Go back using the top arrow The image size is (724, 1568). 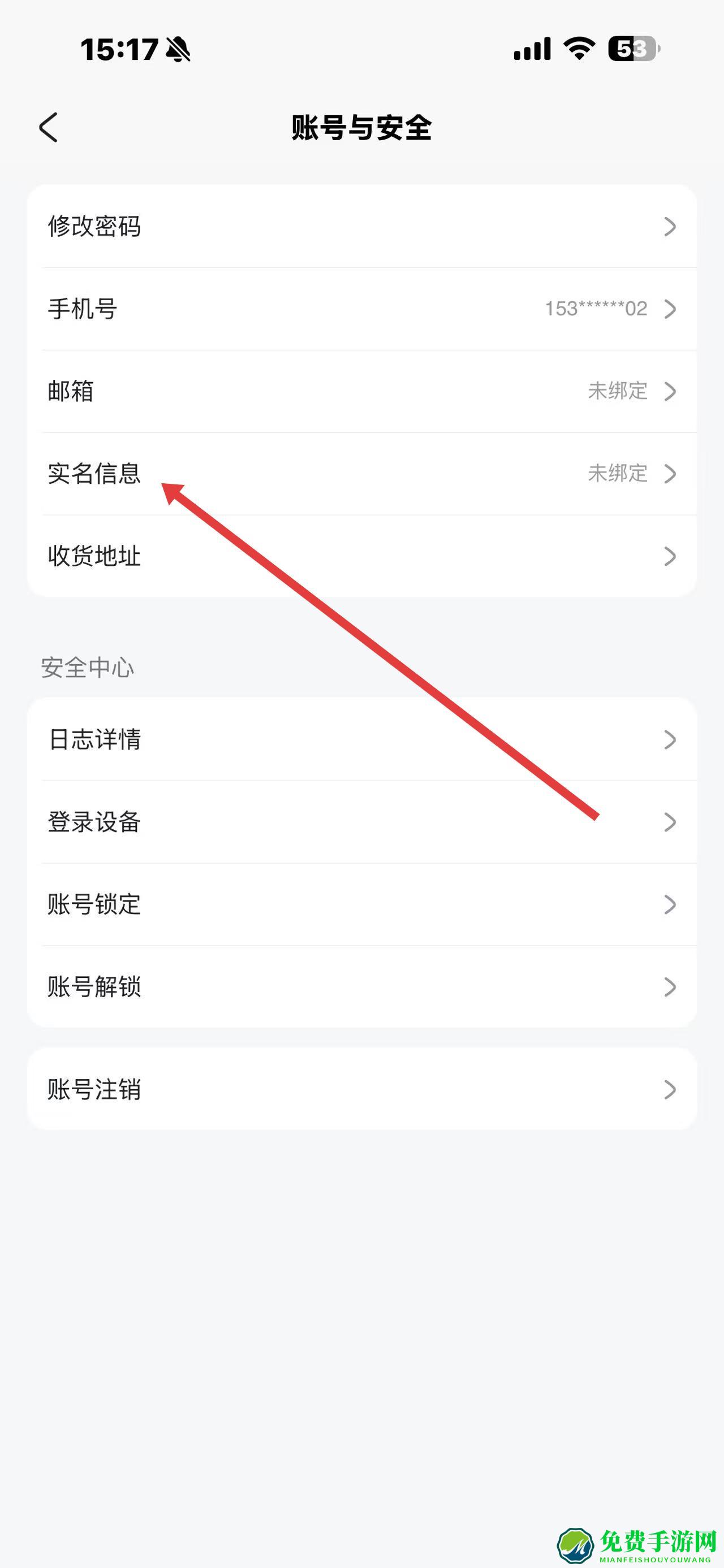point(49,127)
